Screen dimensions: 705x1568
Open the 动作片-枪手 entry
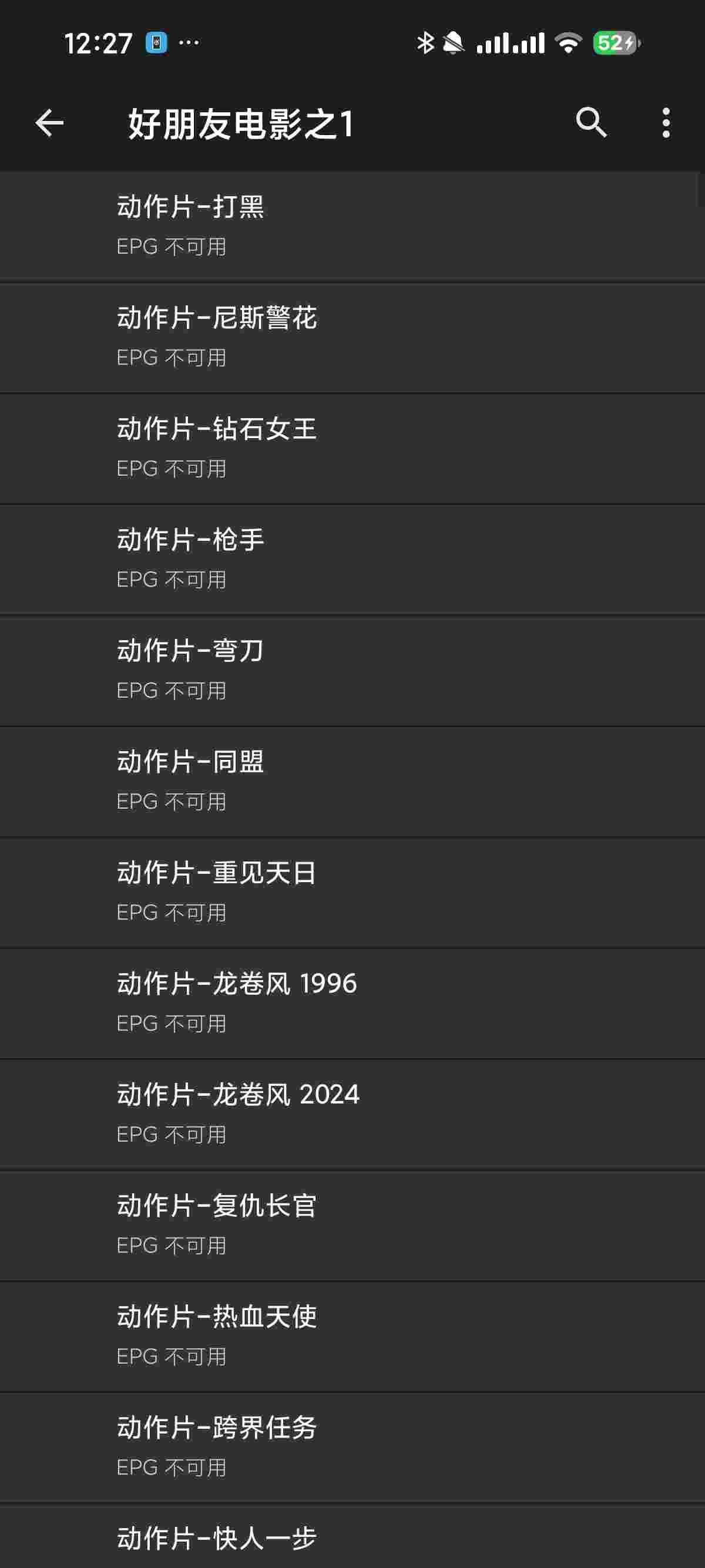click(352, 558)
